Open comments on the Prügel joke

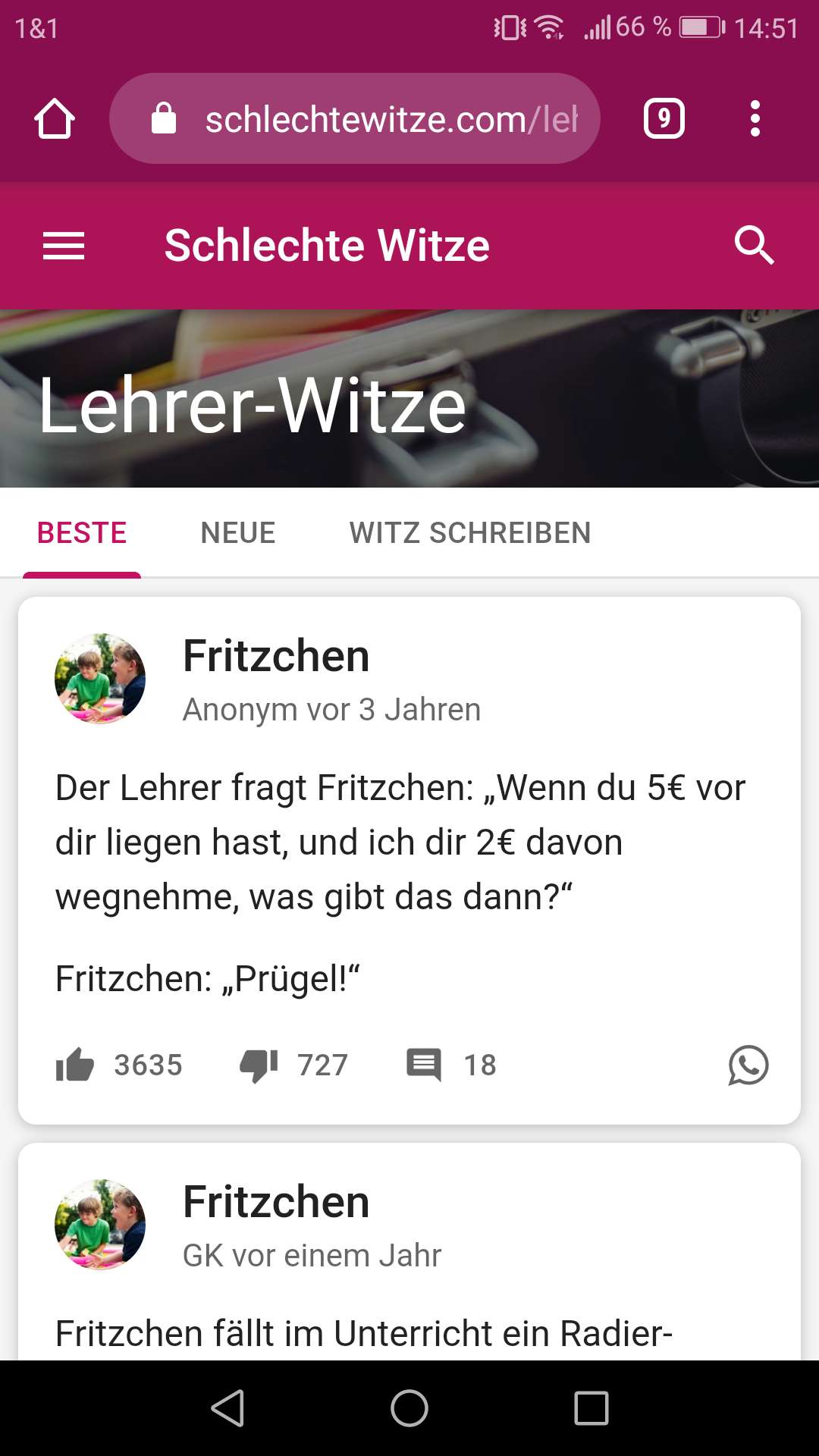424,1065
